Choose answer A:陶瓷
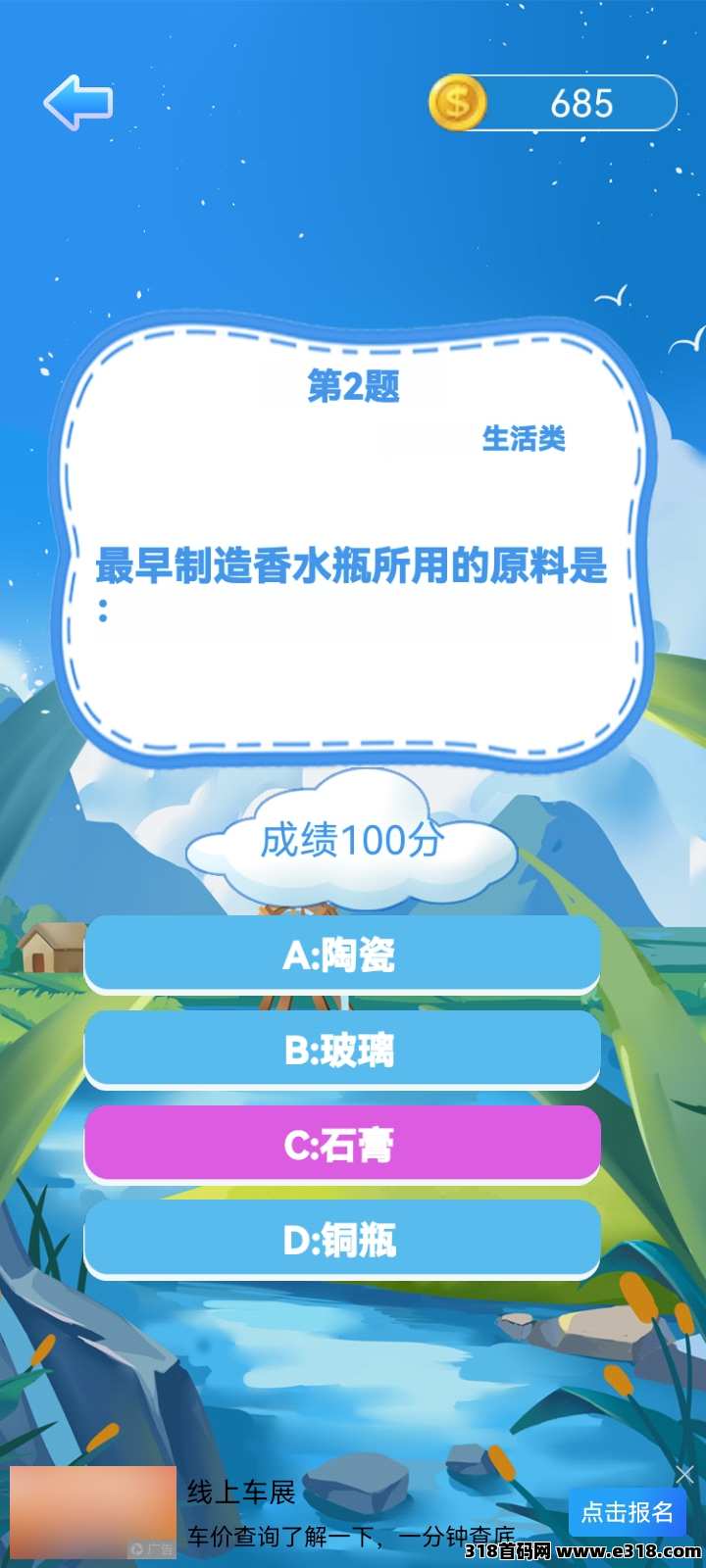Screen dimensions: 706x1568 (x=341, y=954)
